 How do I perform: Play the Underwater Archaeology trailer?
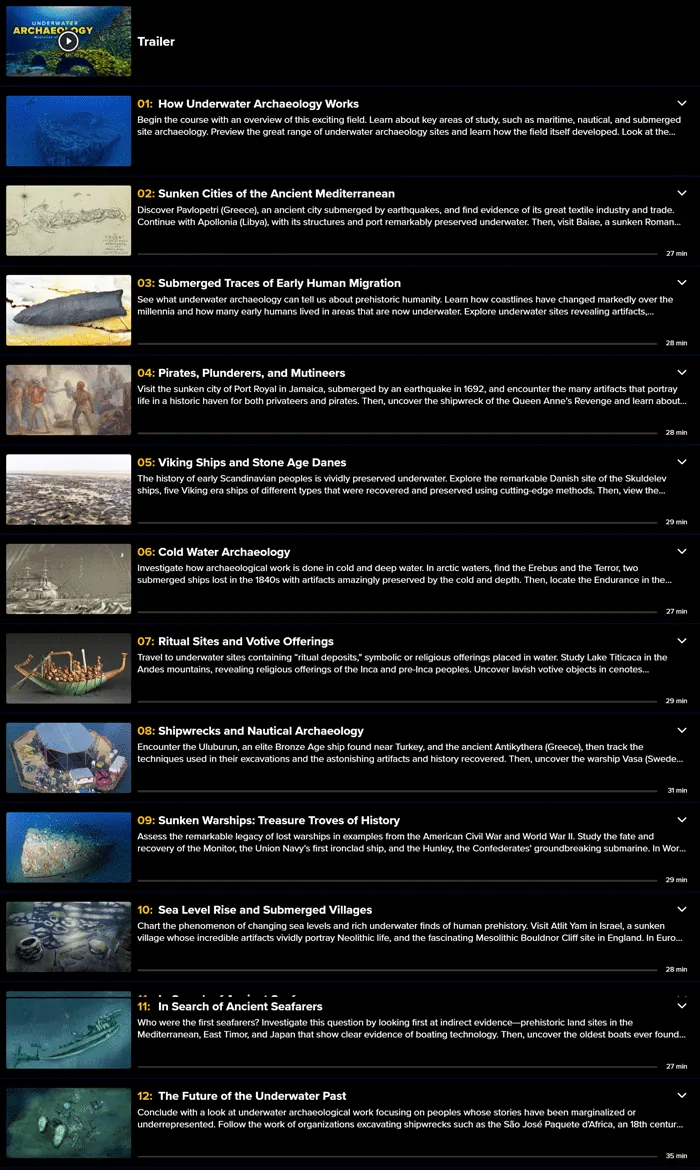[68, 41]
